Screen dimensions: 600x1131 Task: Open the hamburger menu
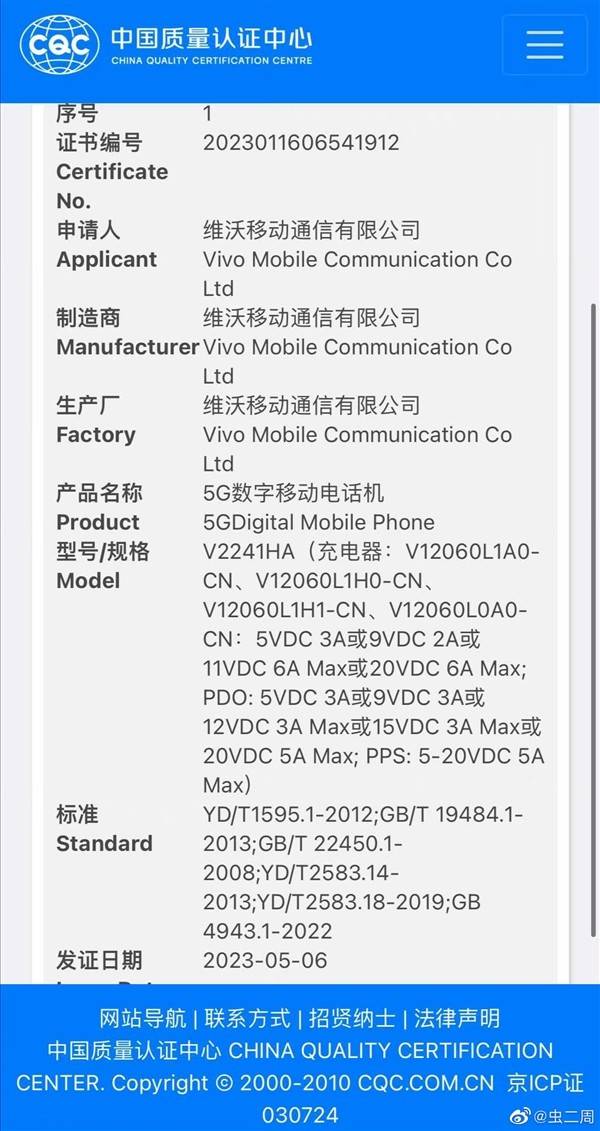[544, 45]
